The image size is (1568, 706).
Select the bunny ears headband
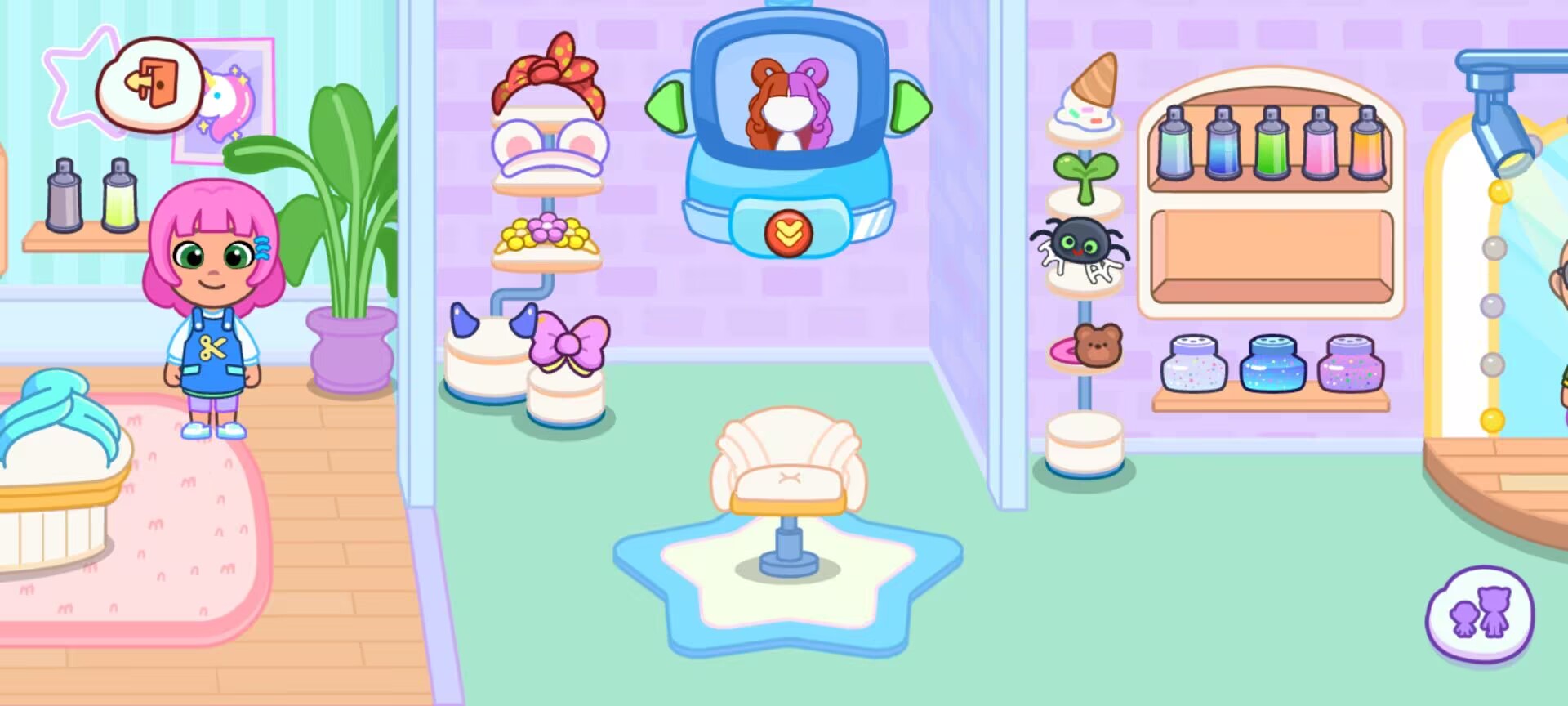549,147
